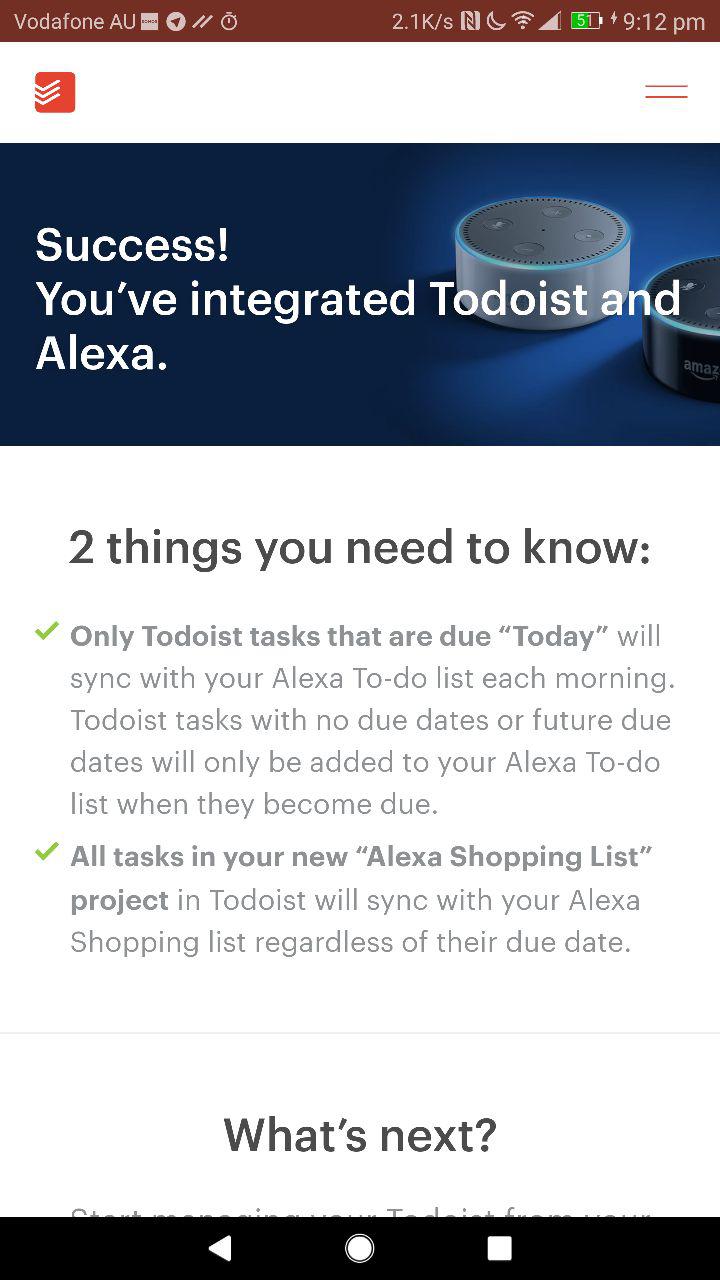Image resolution: width=720 pixels, height=1280 pixels.
Task: Open the recent apps view
Action: (499, 1247)
